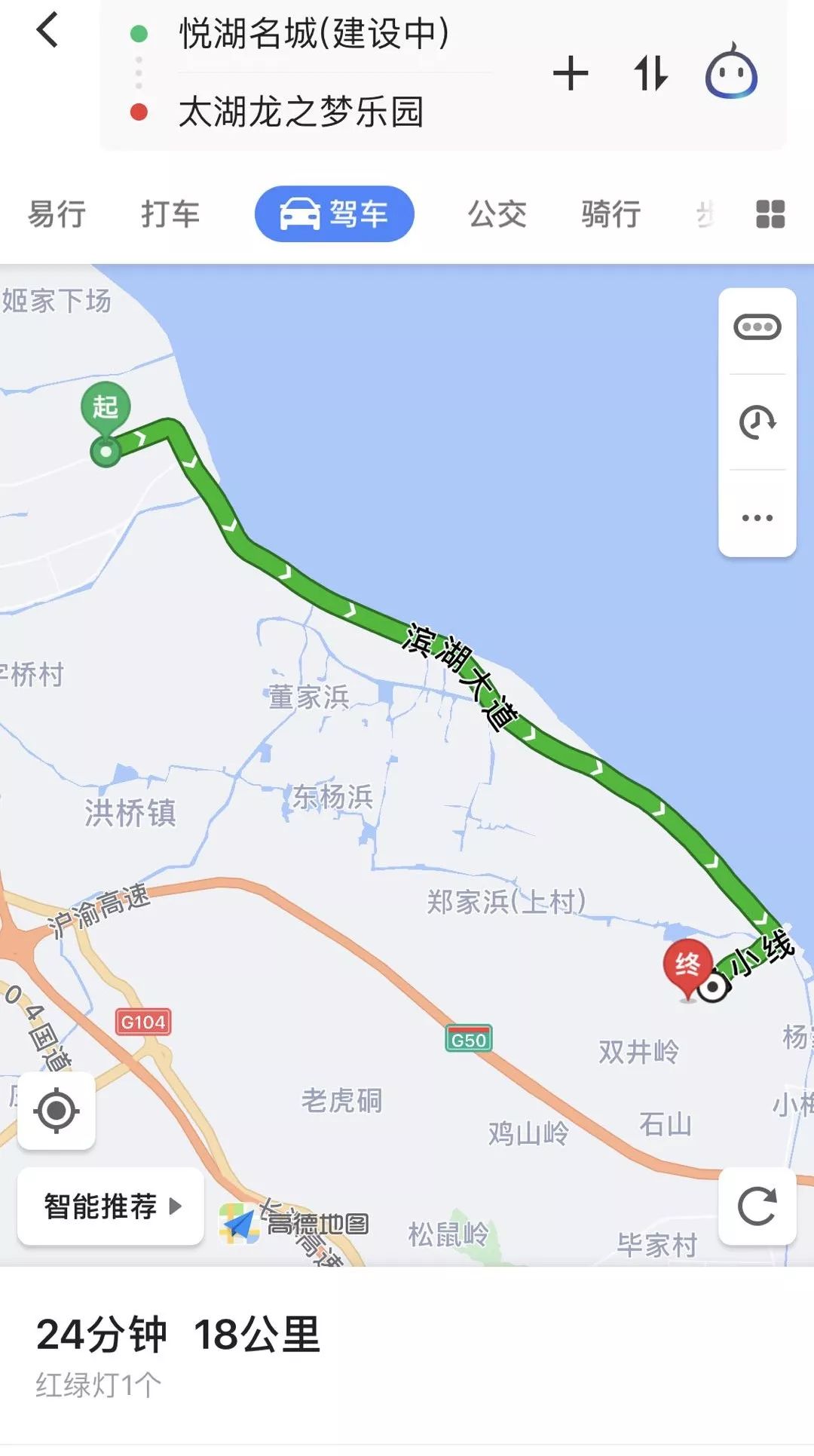Screen dimensions: 814x1456
Task: Swap start and destination with the arrows icon
Action: (653, 73)
